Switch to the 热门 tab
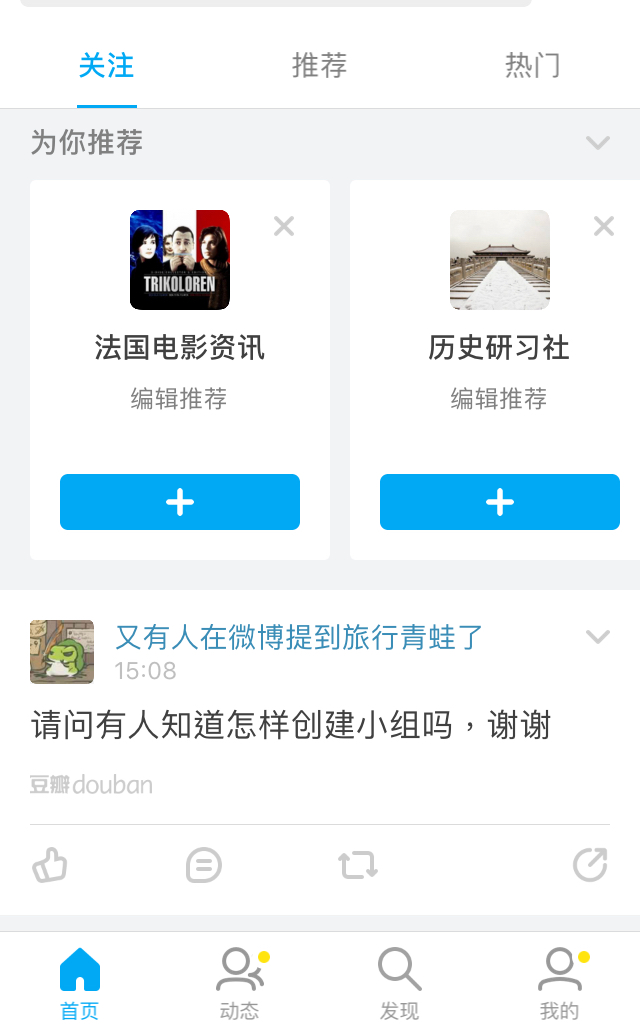 532,67
